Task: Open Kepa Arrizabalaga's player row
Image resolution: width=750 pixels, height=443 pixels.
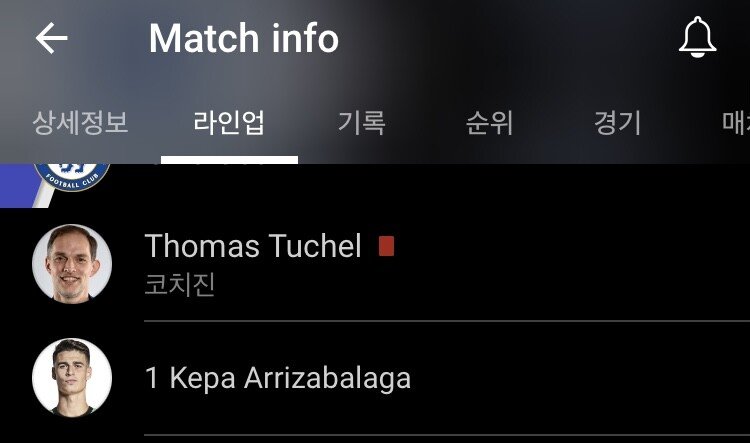Action: [x=278, y=378]
